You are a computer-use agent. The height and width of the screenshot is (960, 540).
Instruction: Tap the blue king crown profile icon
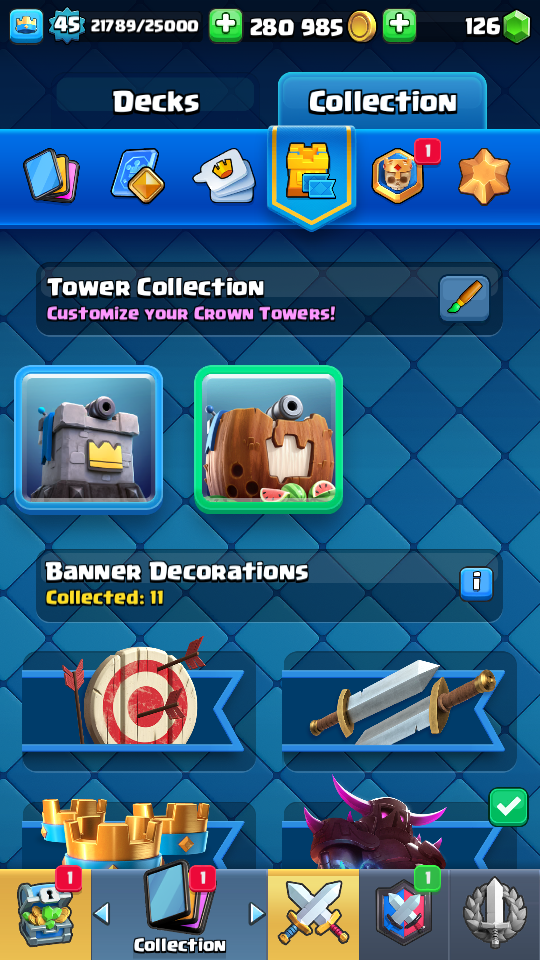[x=26, y=26]
